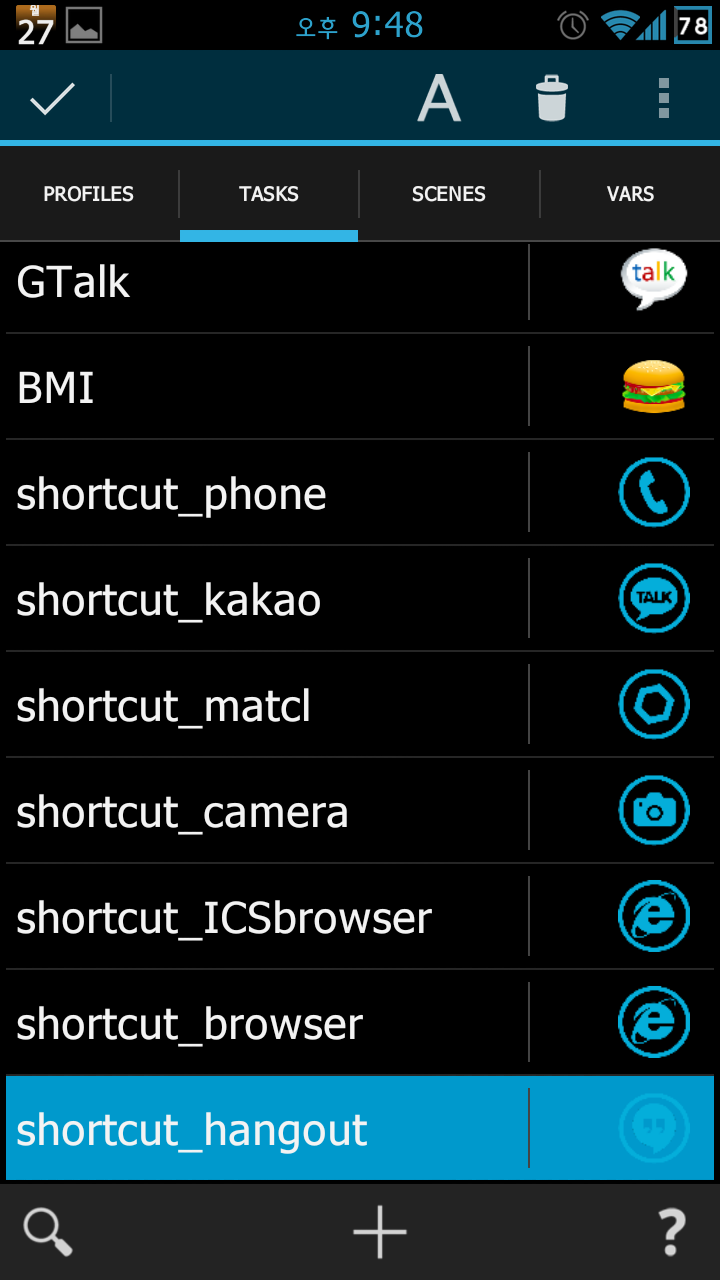This screenshot has width=720, height=1280.
Task: Open the GTalk task
Action: click(x=266, y=283)
